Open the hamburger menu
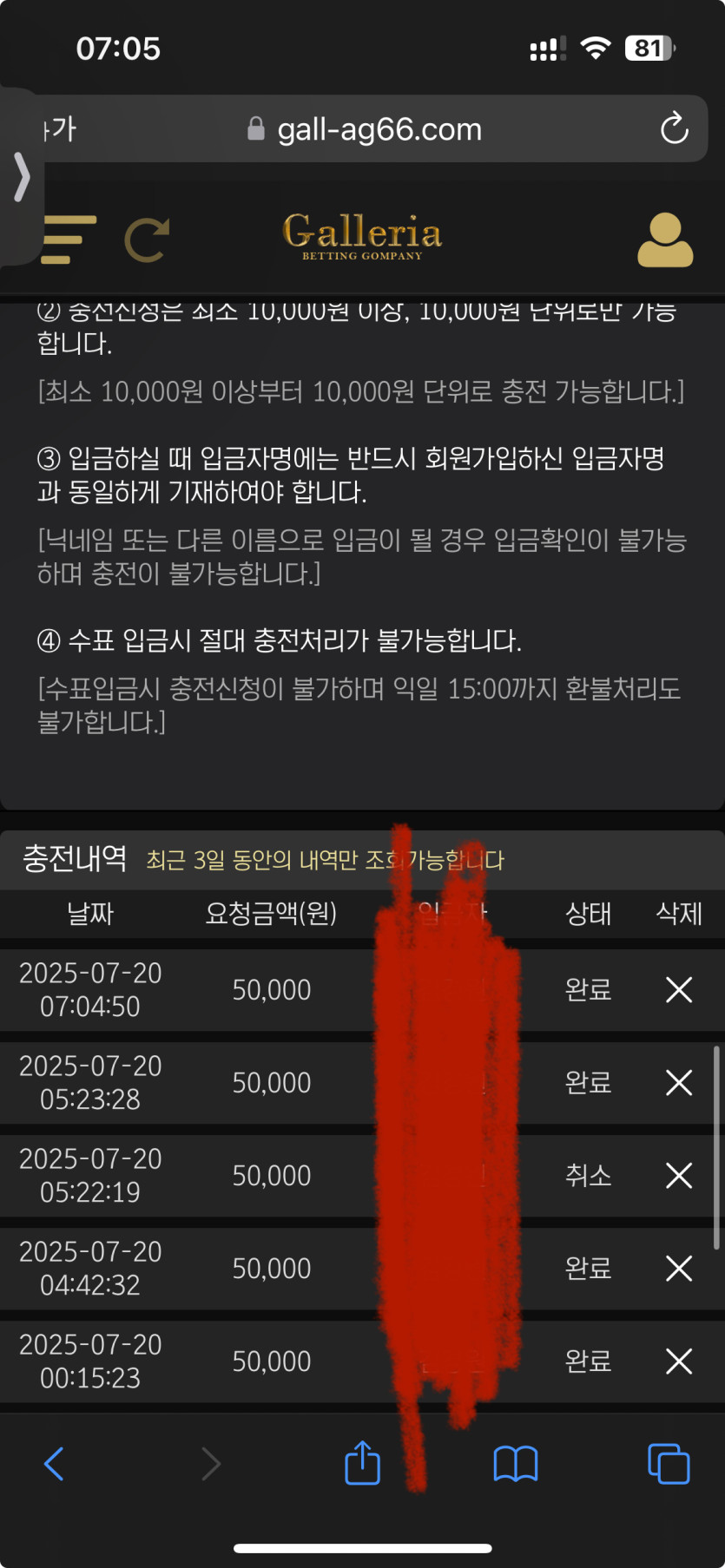Image resolution: width=725 pixels, height=1568 pixels. tap(69, 239)
